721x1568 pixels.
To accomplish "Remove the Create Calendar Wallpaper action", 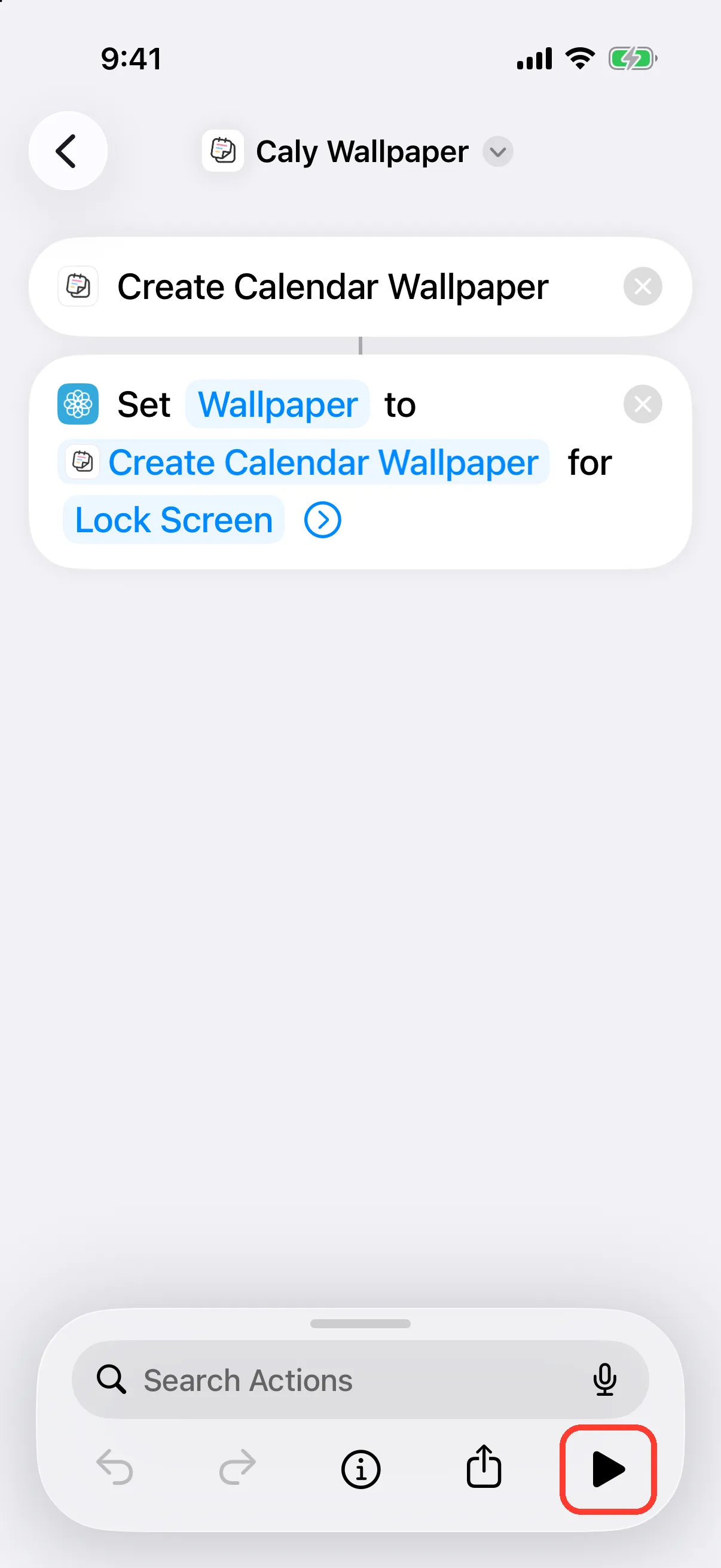I will click(x=643, y=286).
